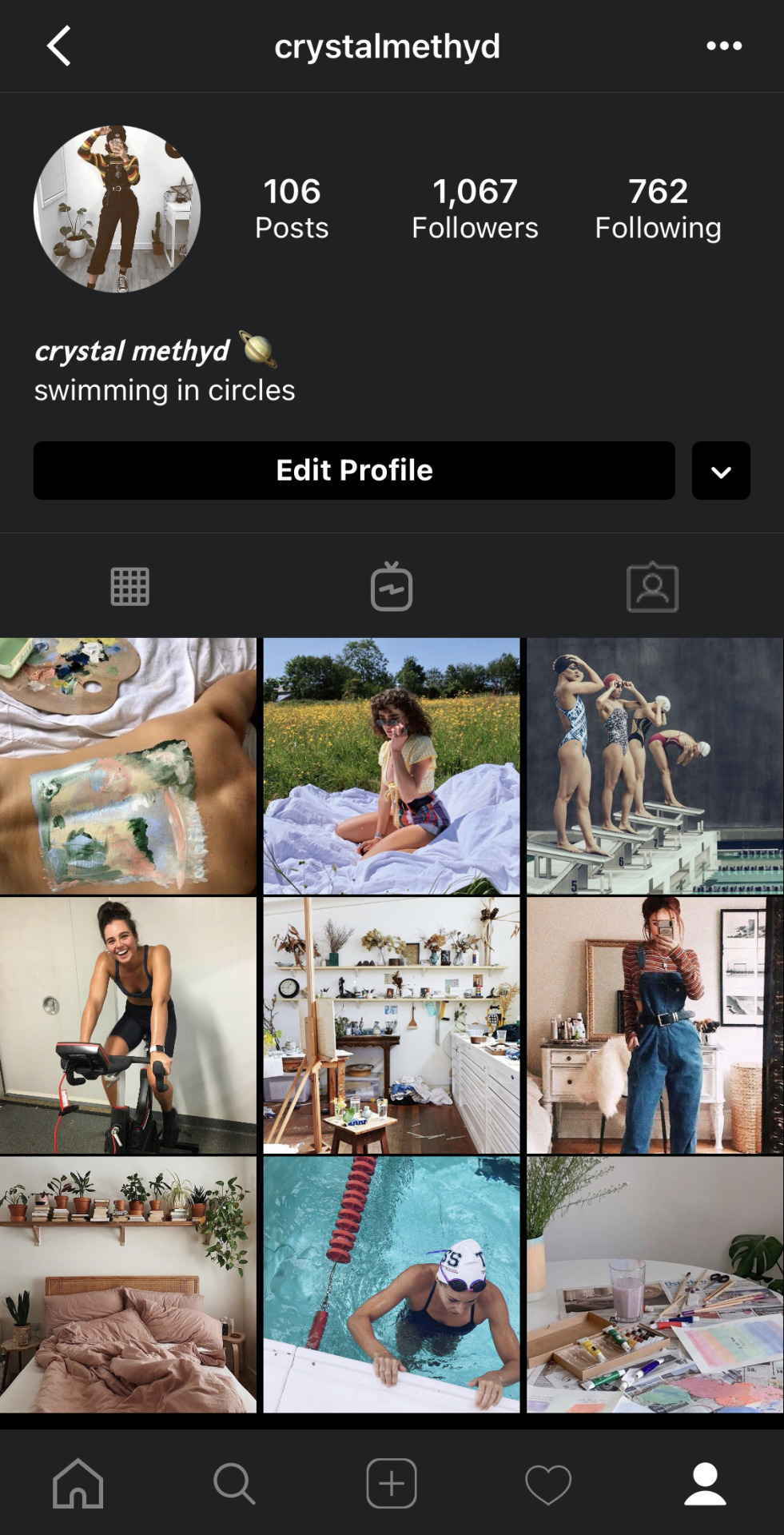Open the paint palette post

point(128,765)
